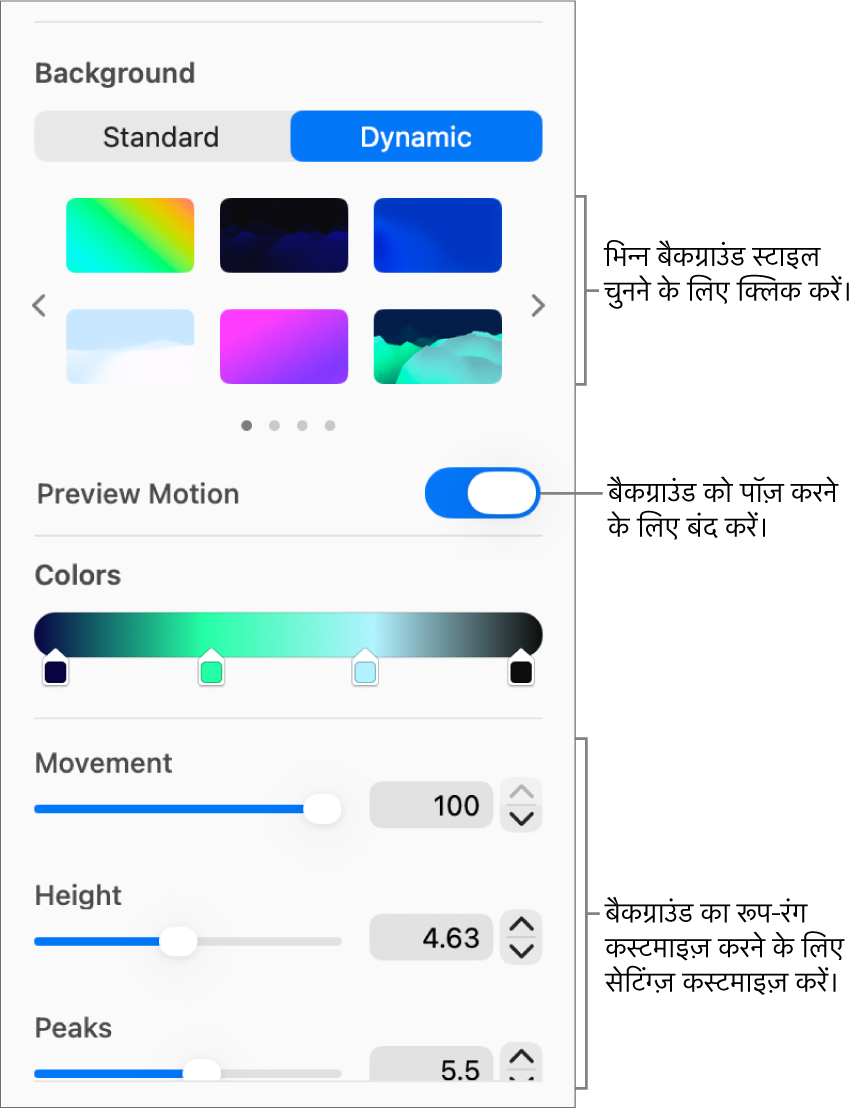Click the Height value field
Screen dimensions: 857x1108
pos(432,938)
